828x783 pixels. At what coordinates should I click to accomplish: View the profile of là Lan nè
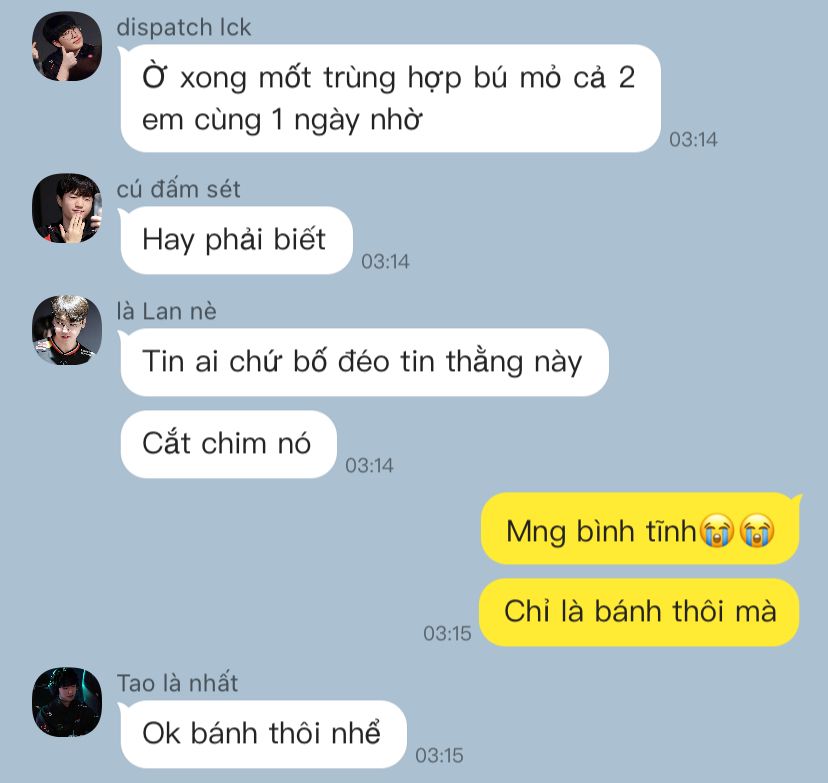[x=67, y=330]
